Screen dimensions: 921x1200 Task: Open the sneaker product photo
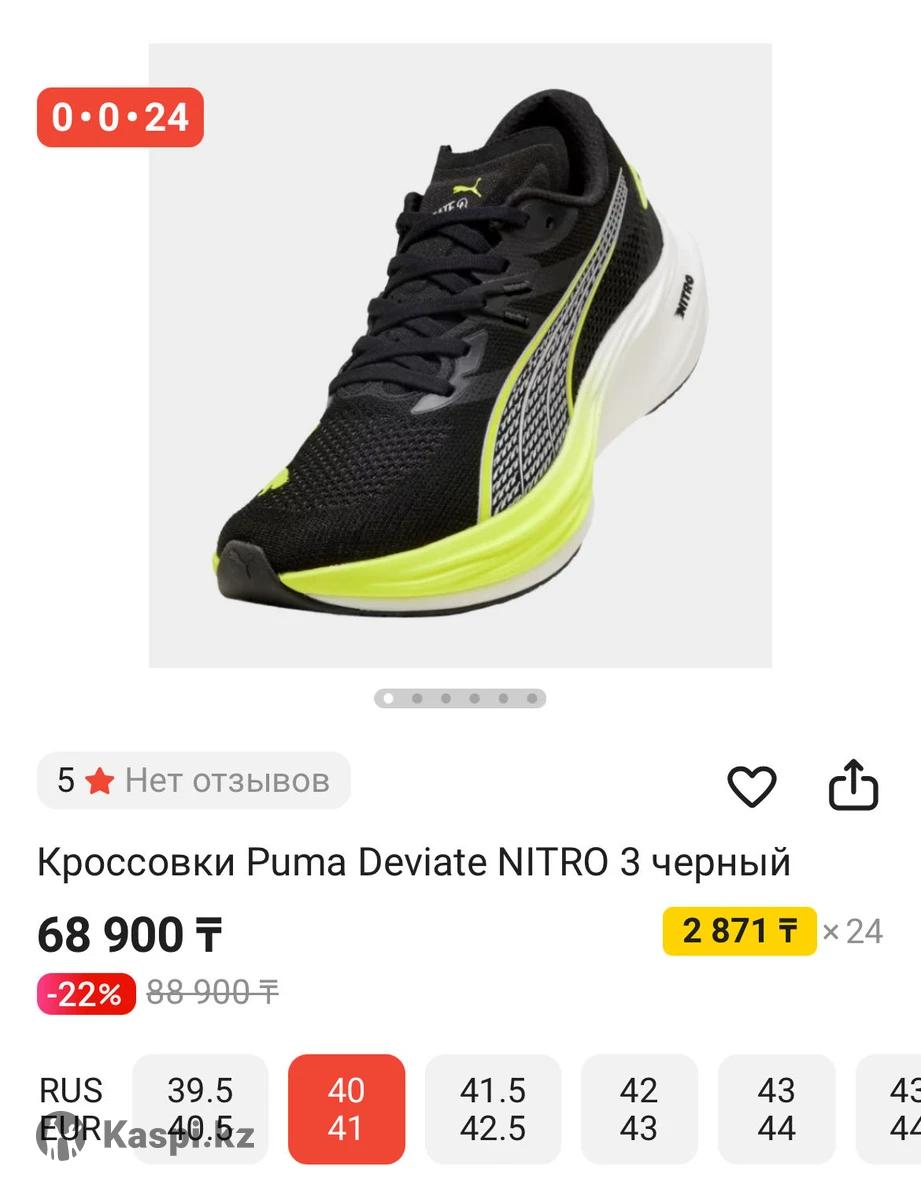coord(460,355)
